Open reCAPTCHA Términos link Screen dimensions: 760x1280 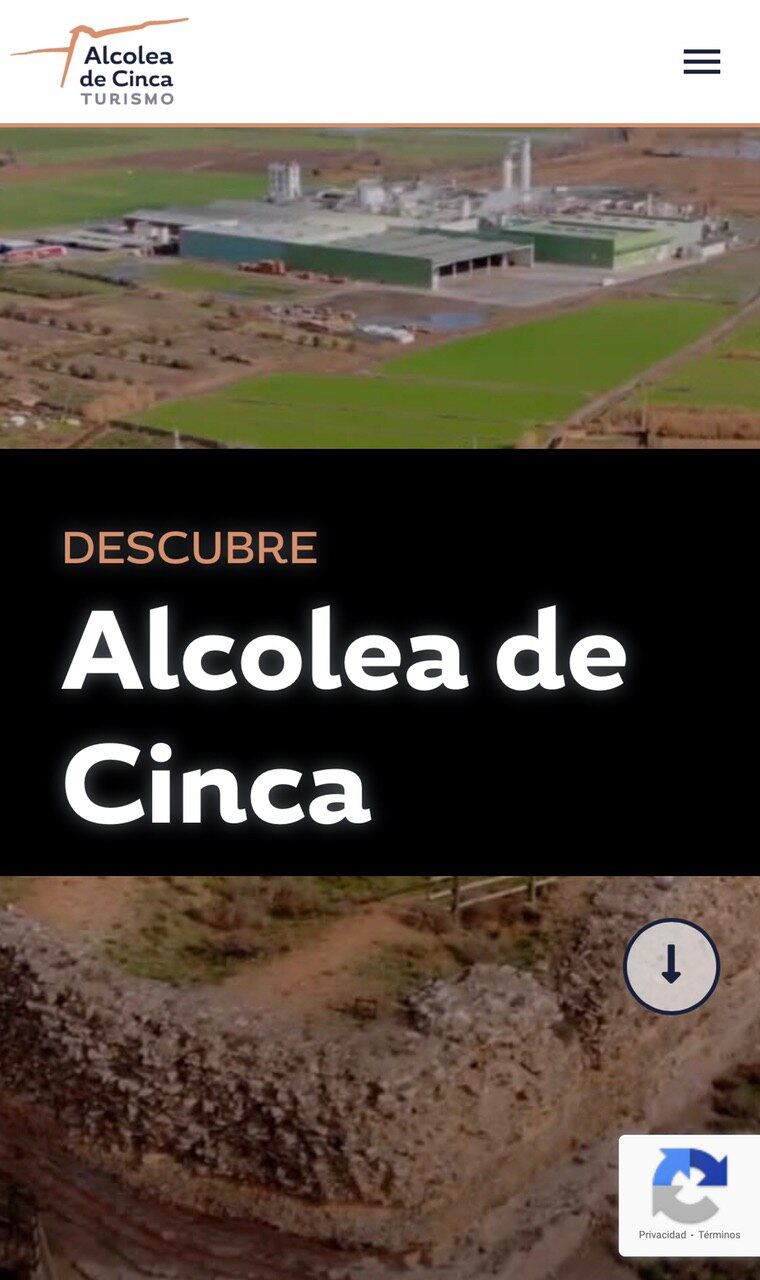[x=719, y=1235]
